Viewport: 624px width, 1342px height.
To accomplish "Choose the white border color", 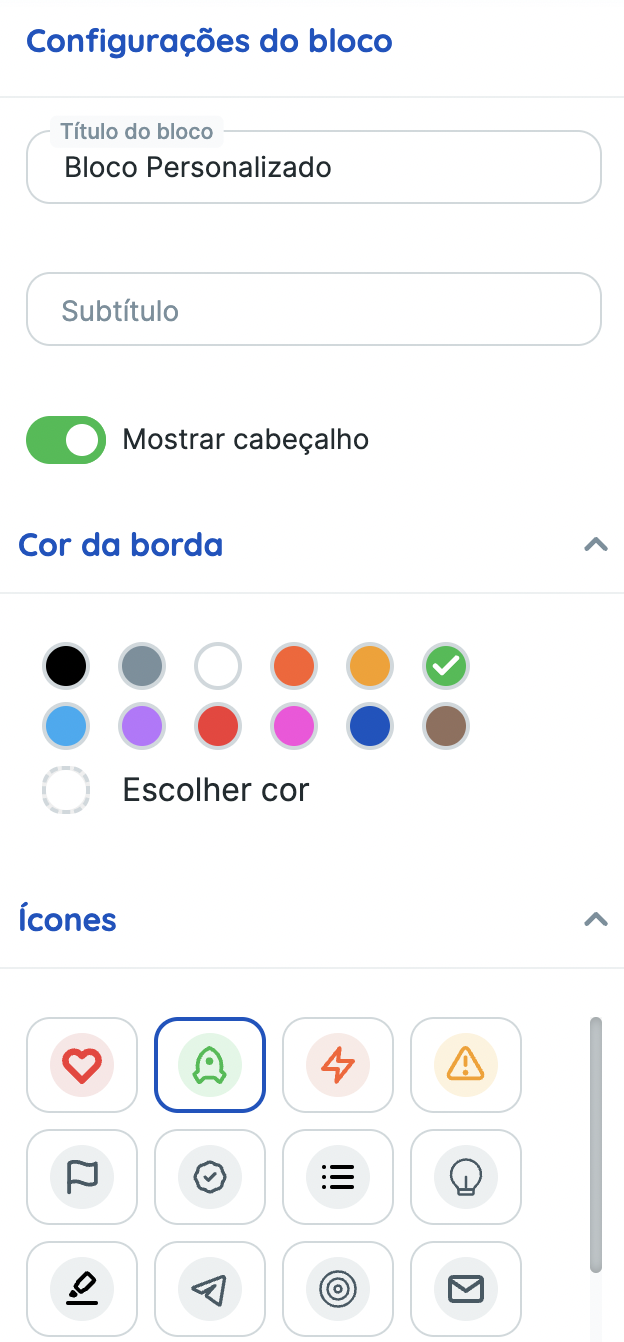I will 218,665.
